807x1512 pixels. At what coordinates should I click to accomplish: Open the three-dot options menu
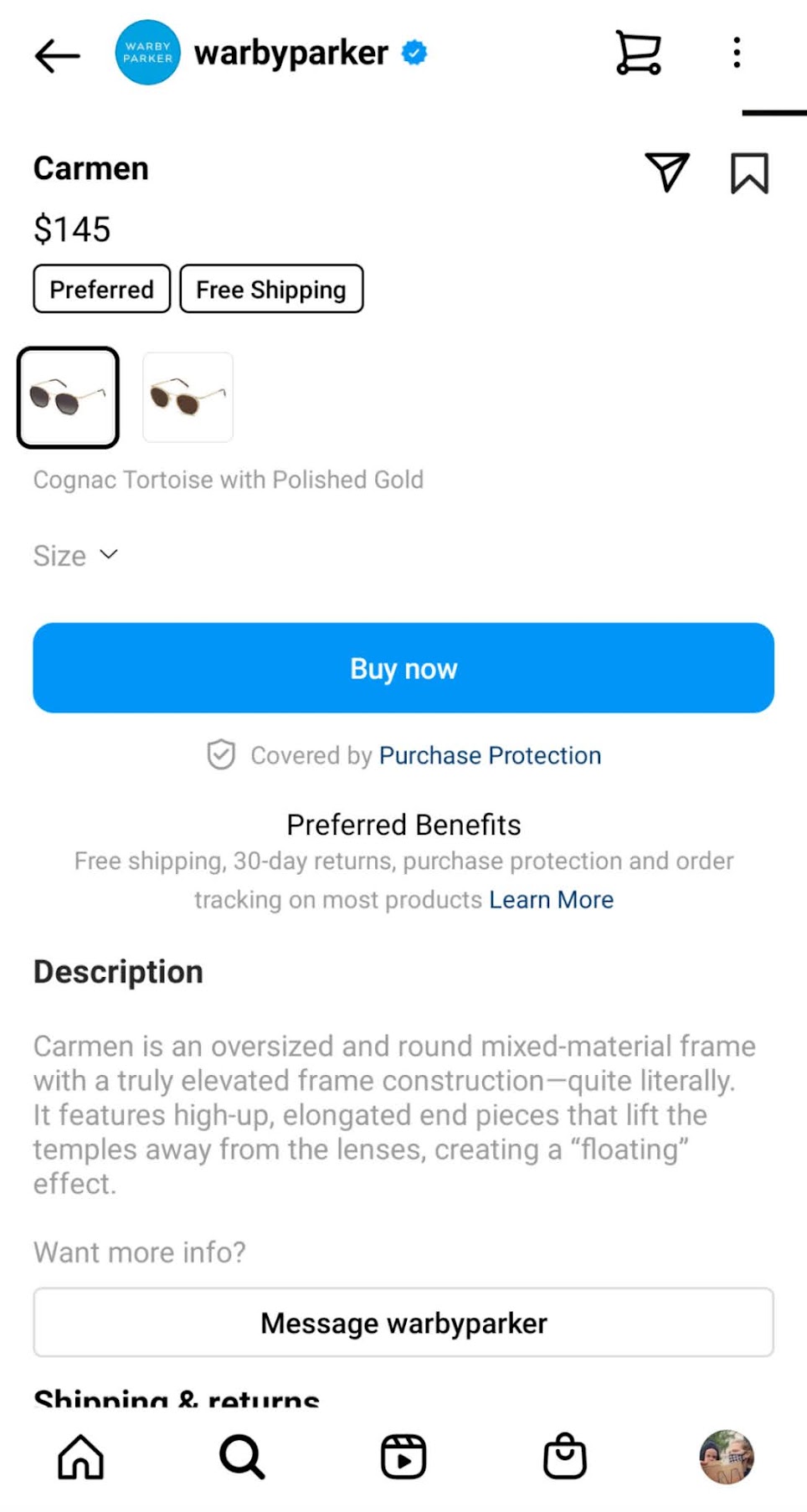tap(736, 53)
